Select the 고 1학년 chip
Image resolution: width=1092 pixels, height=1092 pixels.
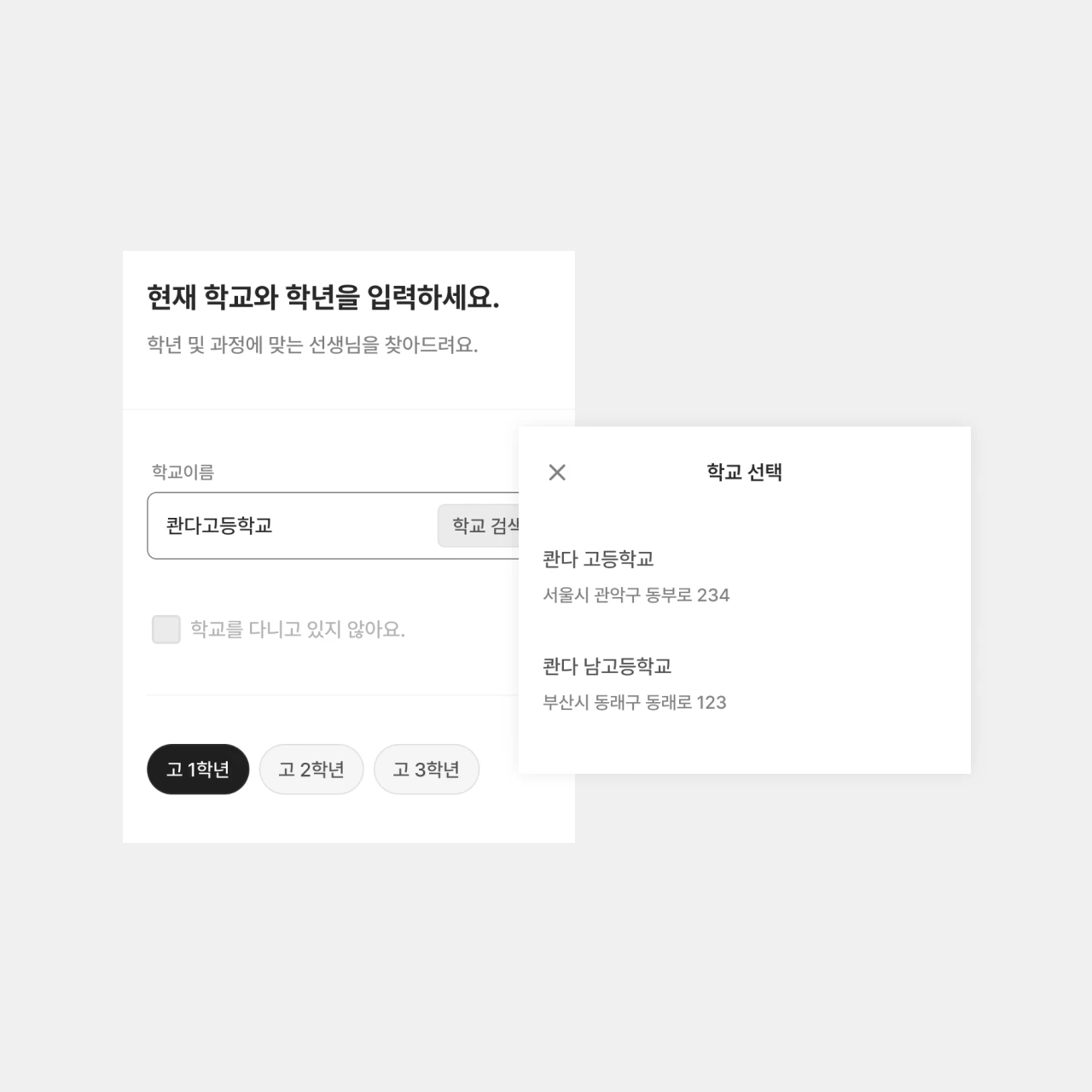198,770
